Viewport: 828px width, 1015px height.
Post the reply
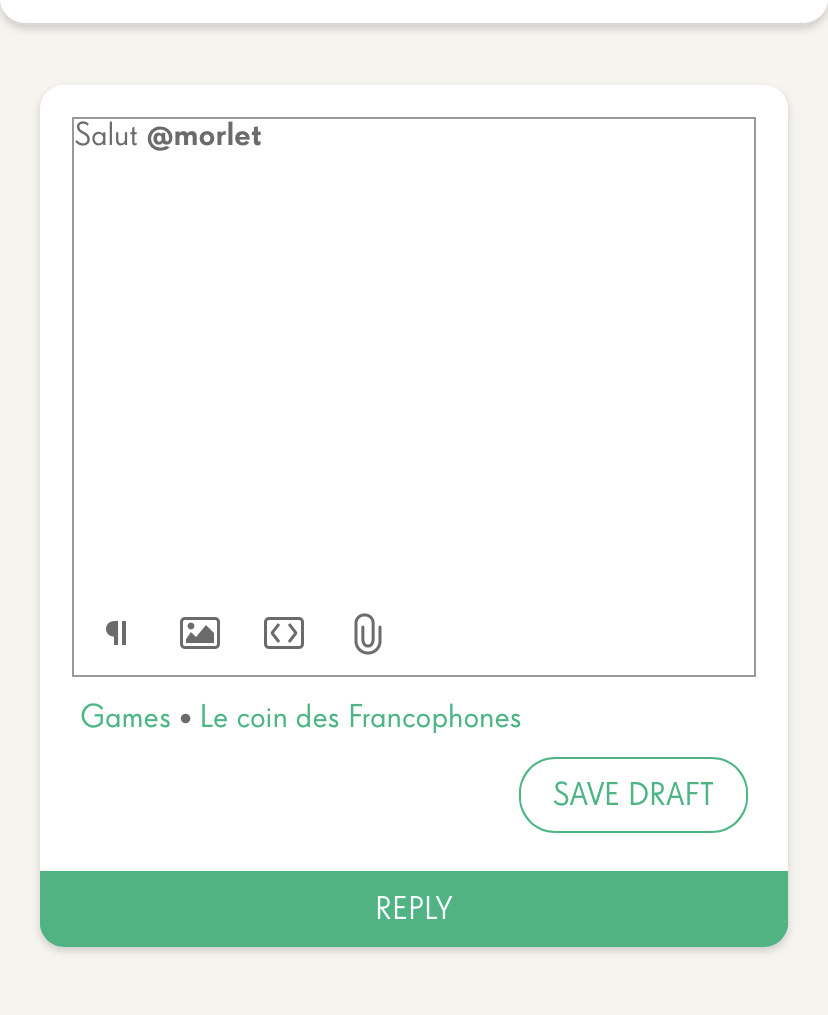point(414,908)
